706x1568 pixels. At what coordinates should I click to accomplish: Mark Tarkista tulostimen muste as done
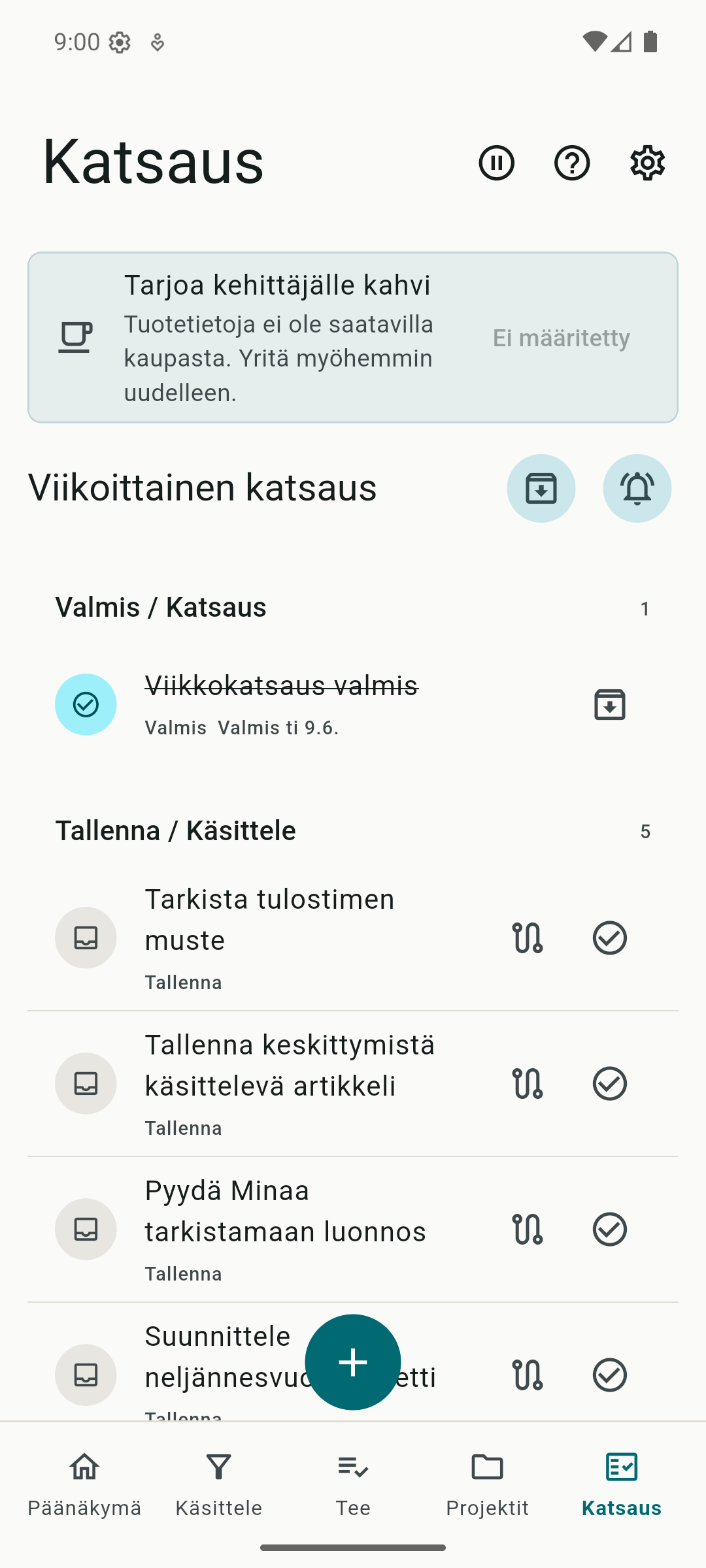[x=609, y=938]
